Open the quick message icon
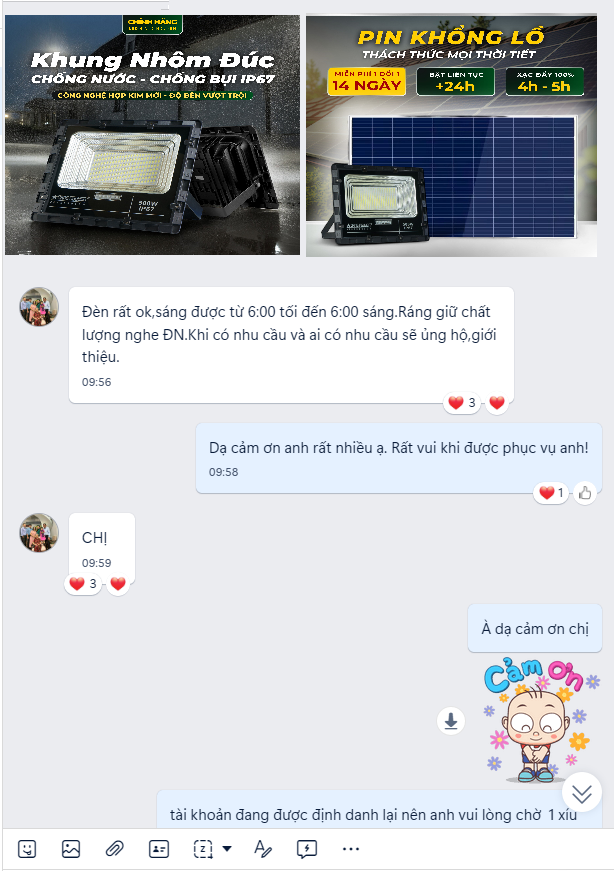 307,849
